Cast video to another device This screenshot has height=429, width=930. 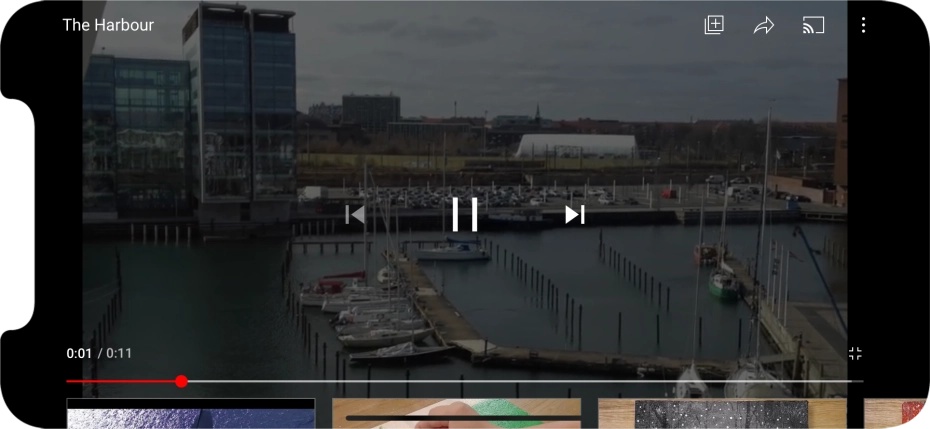pyautogui.click(x=814, y=25)
